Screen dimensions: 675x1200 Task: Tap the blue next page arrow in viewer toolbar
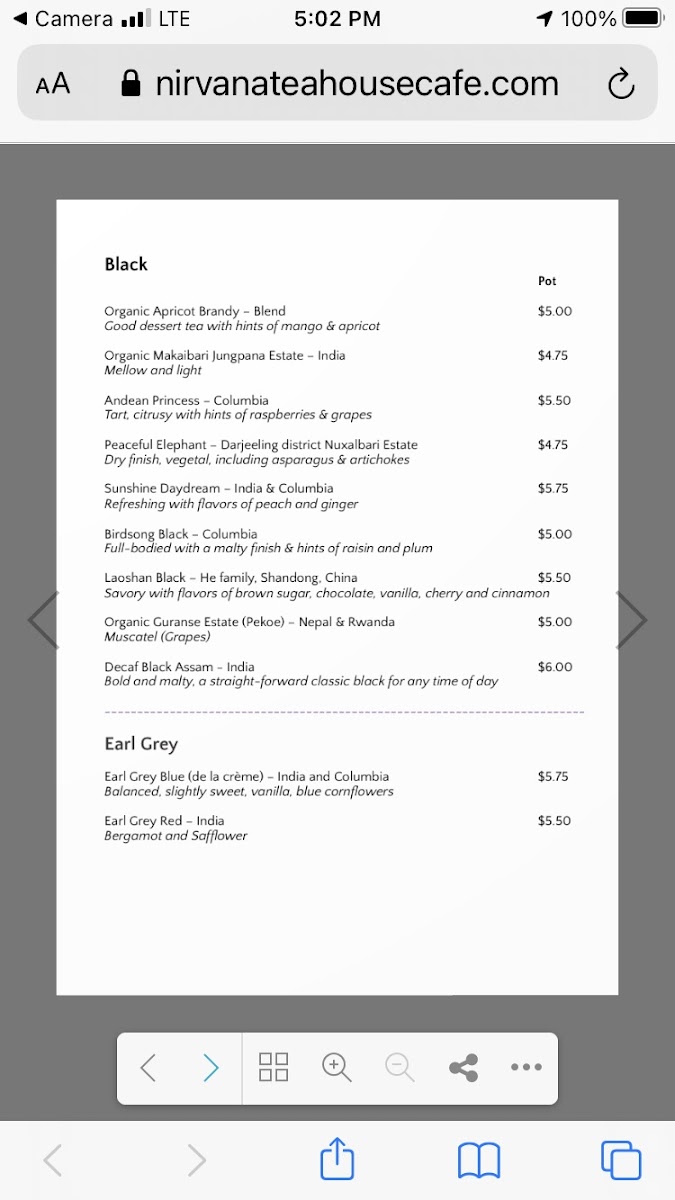click(211, 1068)
